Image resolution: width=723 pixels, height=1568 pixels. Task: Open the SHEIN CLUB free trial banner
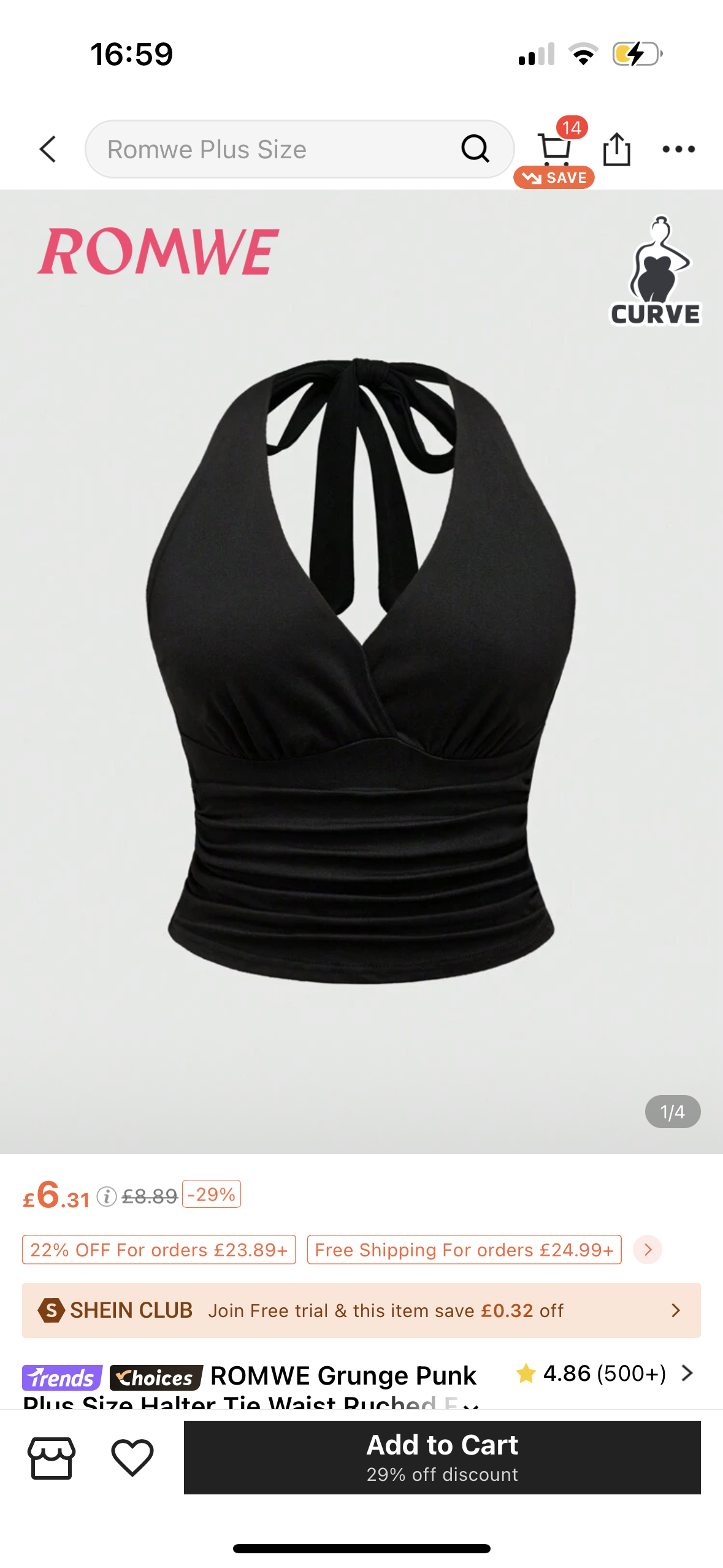(x=361, y=1310)
